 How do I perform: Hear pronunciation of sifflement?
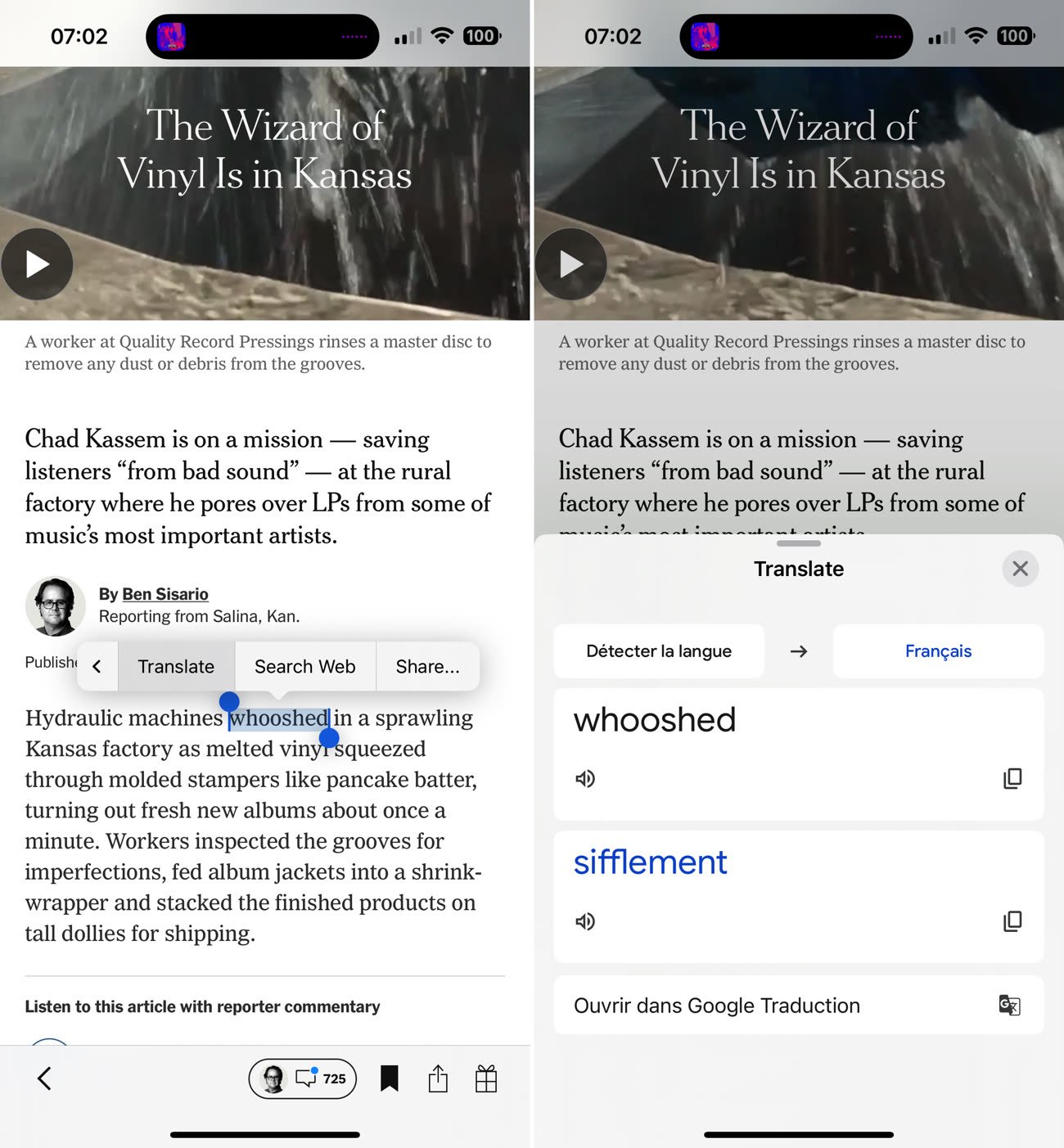pos(585,921)
